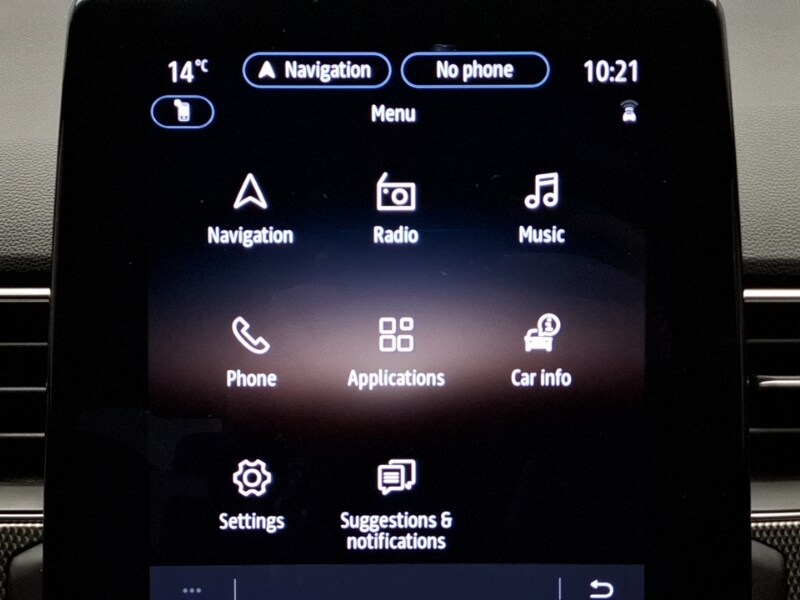Open Settings with the gear icon
The image size is (800, 600).
(251, 495)
